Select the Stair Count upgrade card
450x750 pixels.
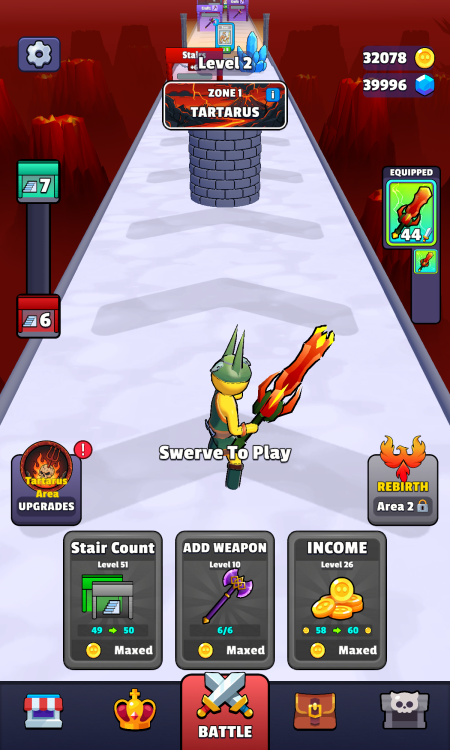[x=113, y=600]
